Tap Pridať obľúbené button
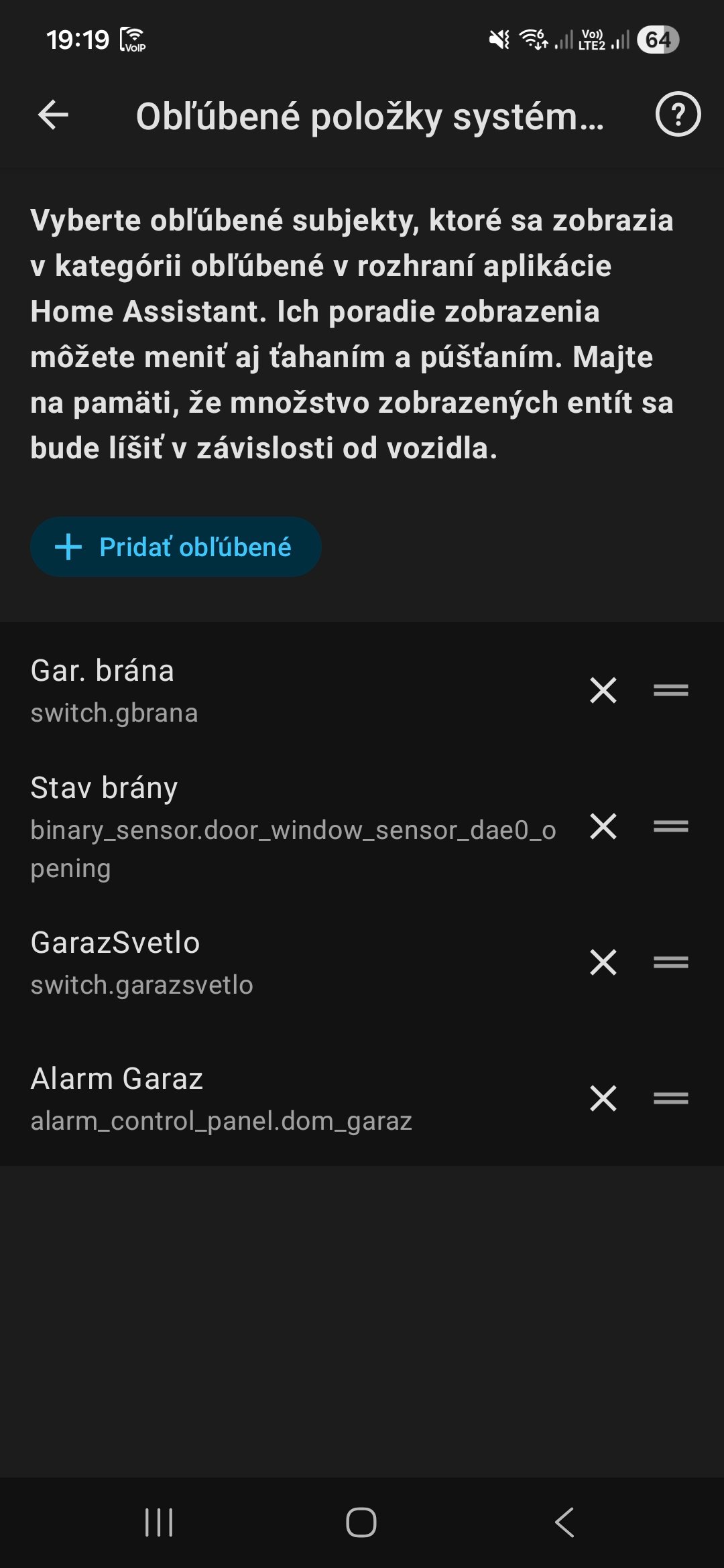724x1568 pixels. tap(176, 547)
